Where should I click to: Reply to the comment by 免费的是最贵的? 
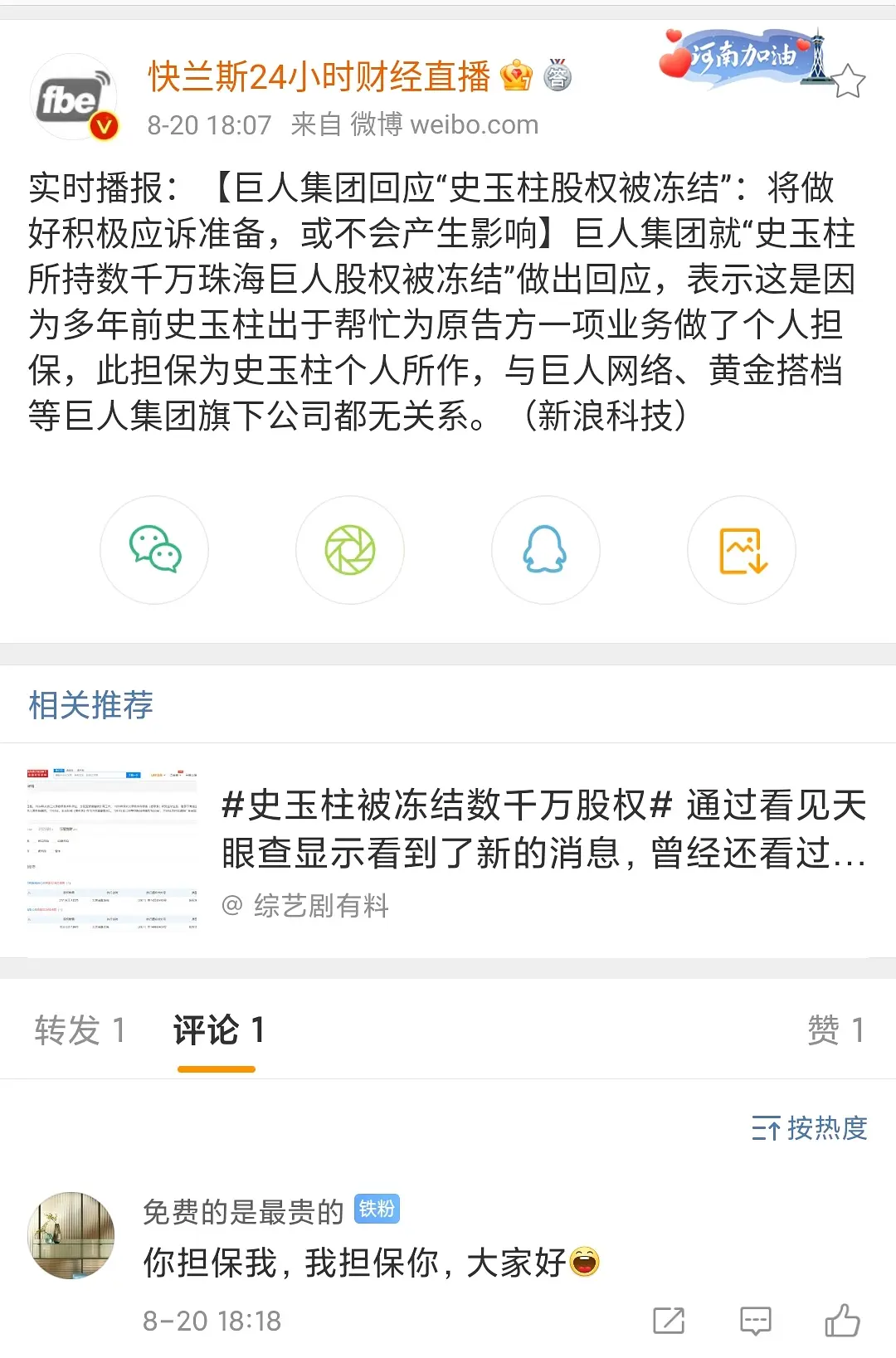[755, 1321]
